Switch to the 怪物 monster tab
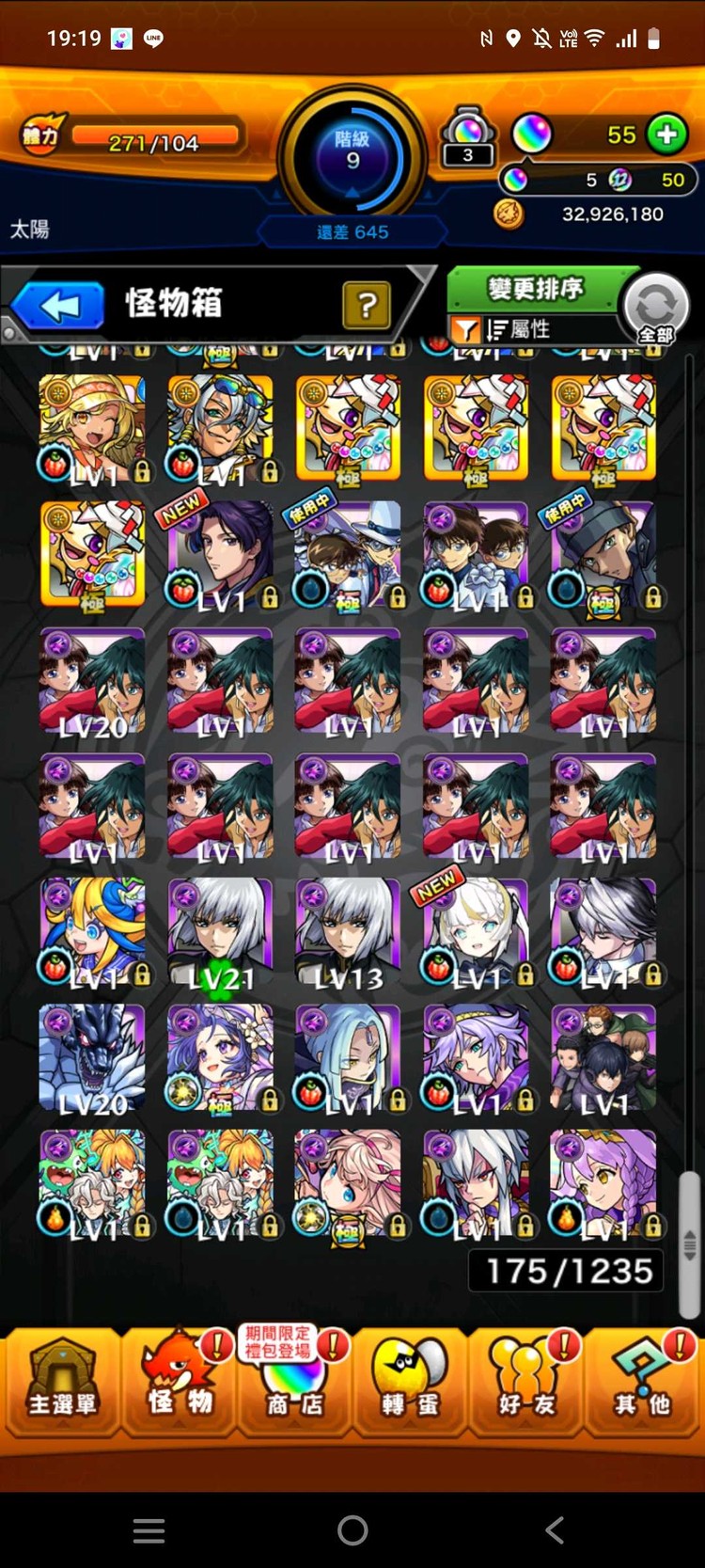Viewport: 705px width, 1568px height. [179, 1381]
